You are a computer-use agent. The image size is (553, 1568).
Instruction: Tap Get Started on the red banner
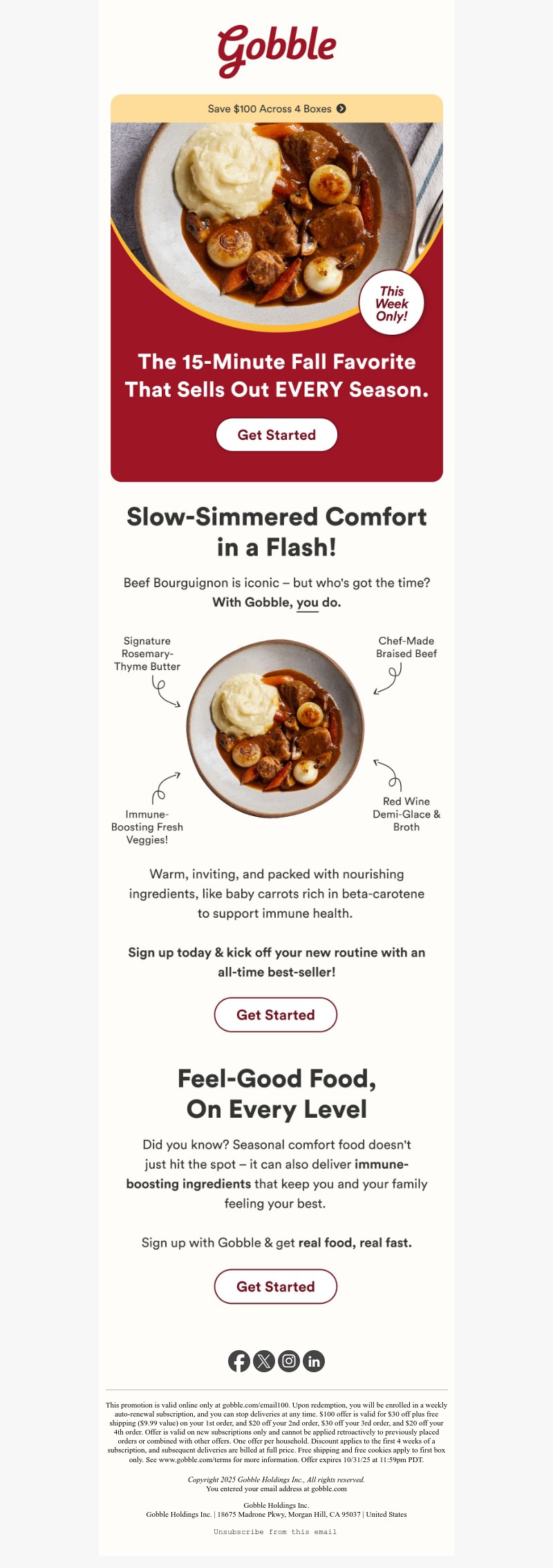[276, 435]
